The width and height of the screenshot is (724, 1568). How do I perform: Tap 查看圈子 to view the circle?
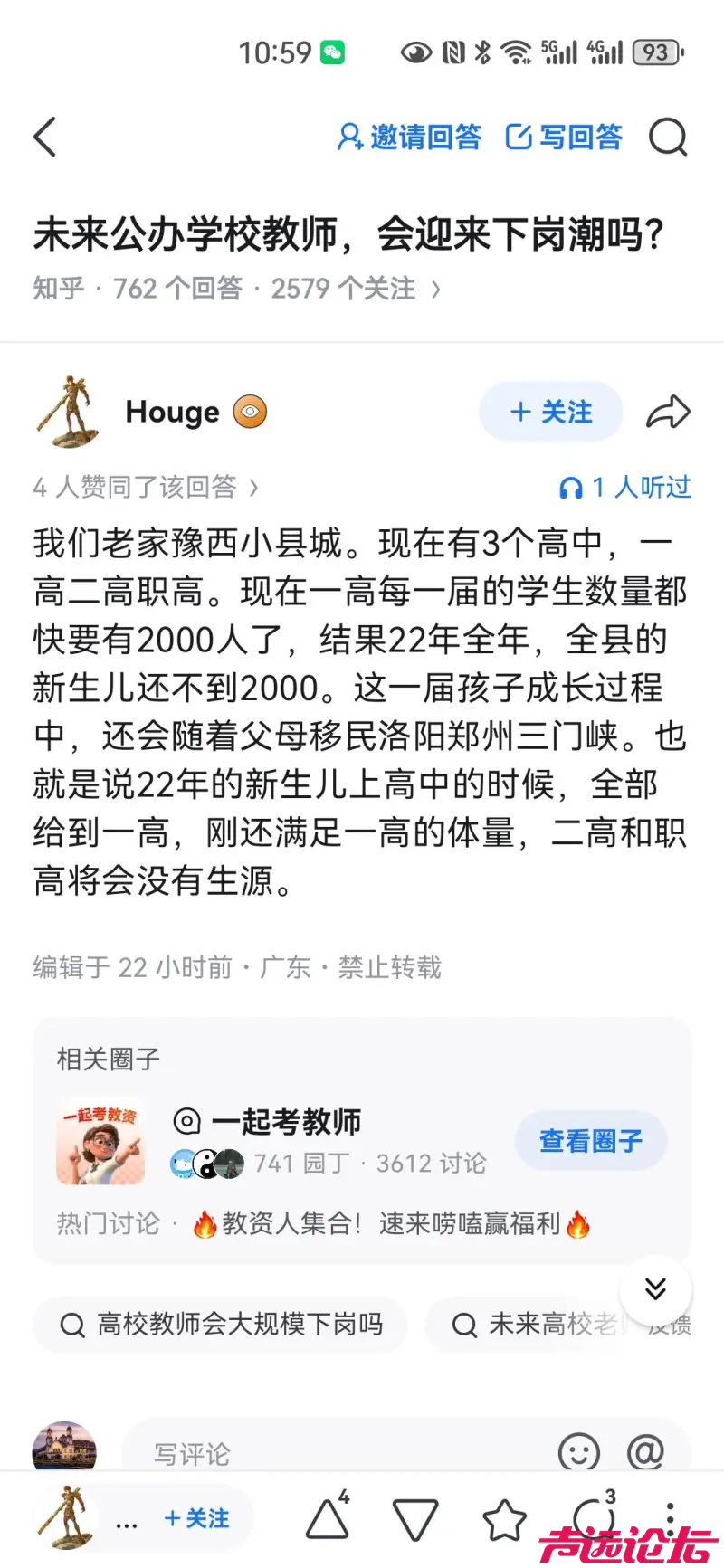point(591,1141)
